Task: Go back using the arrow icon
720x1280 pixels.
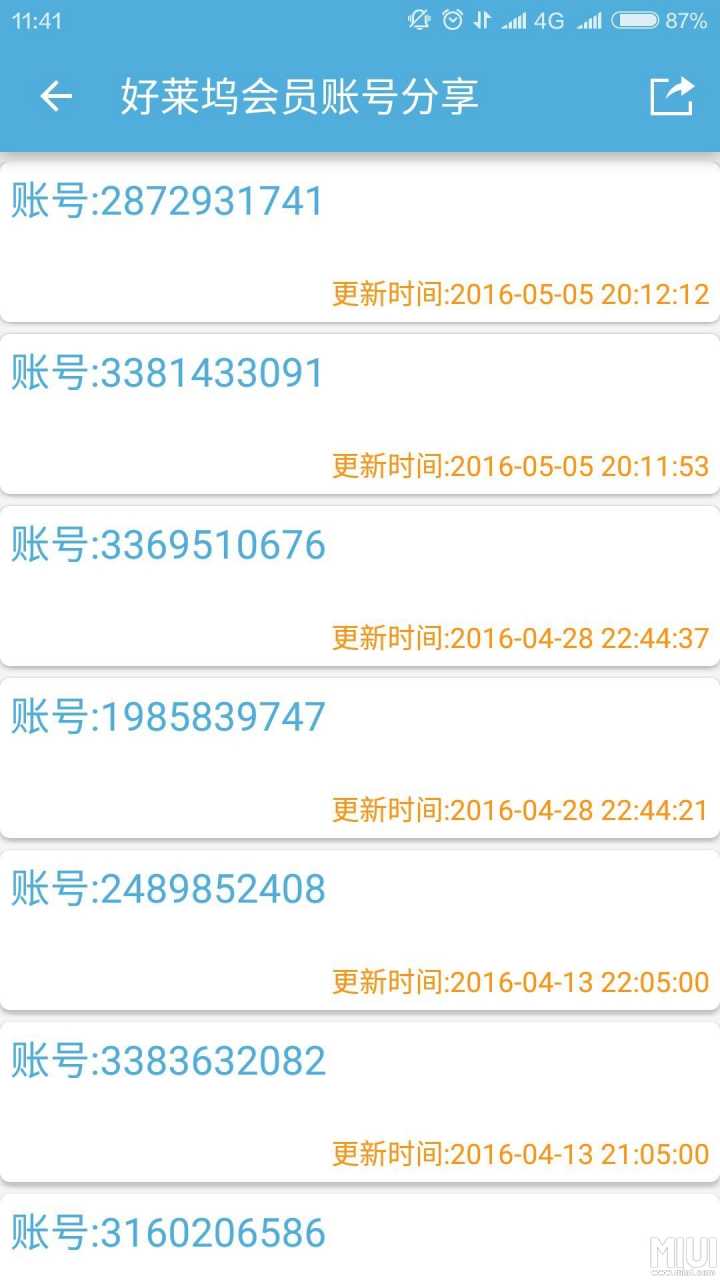Action: click(56, 97)
